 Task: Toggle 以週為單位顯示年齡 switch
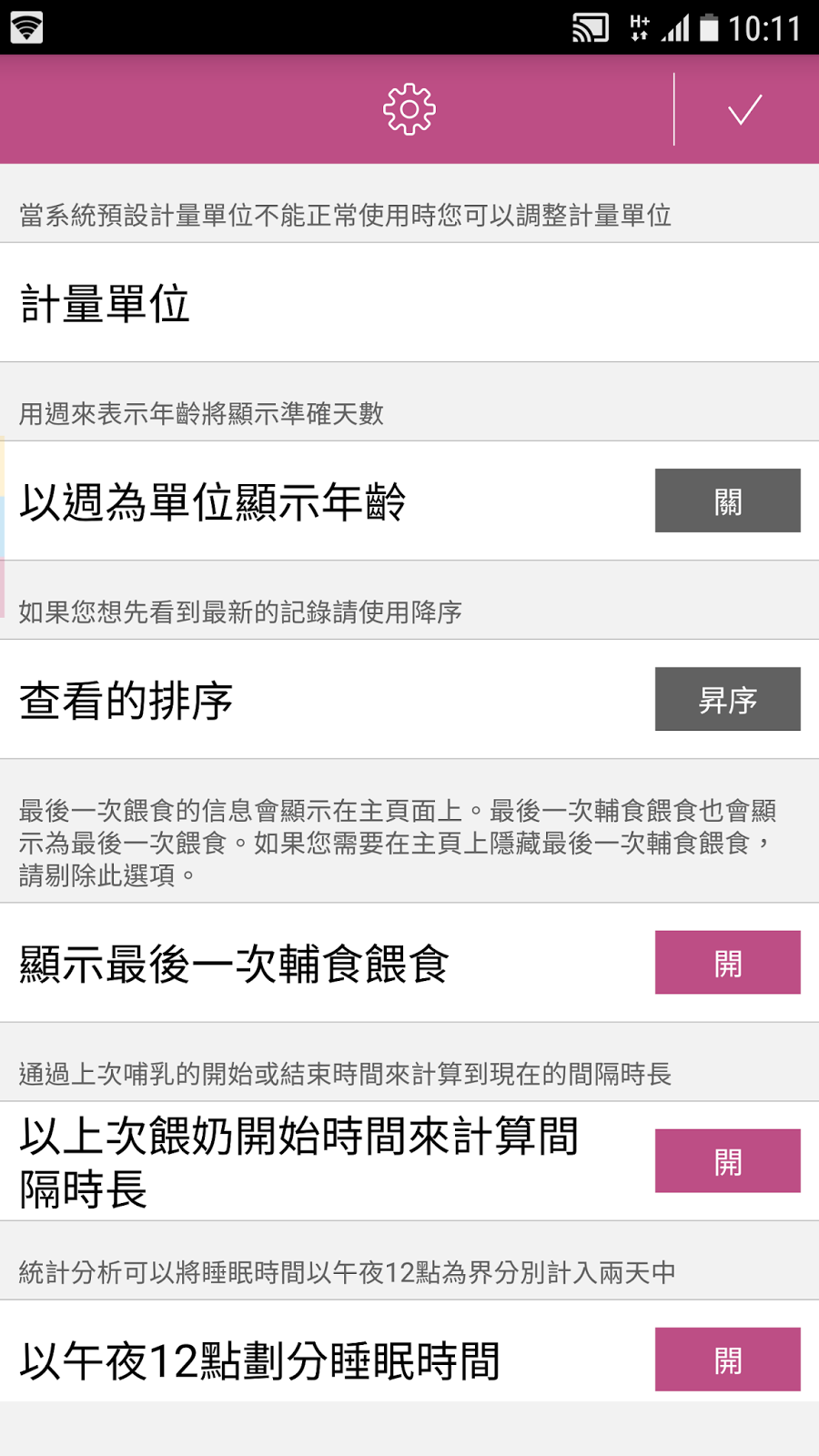click(x=727, y=500)
